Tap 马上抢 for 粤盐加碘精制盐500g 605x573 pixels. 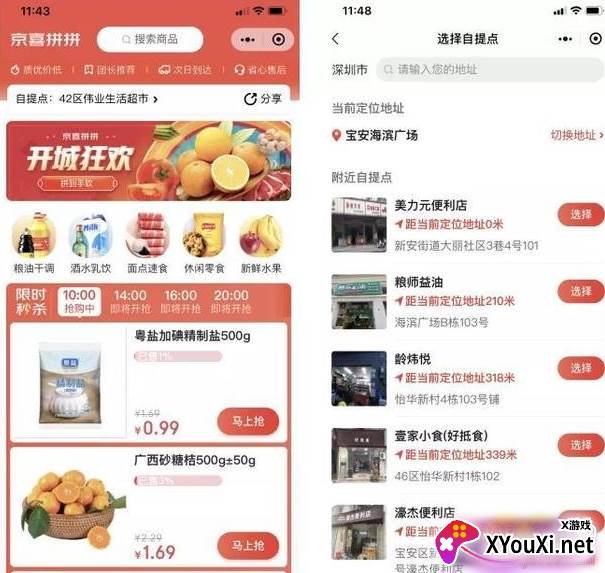pyautogui.click(x=247, y=422)
